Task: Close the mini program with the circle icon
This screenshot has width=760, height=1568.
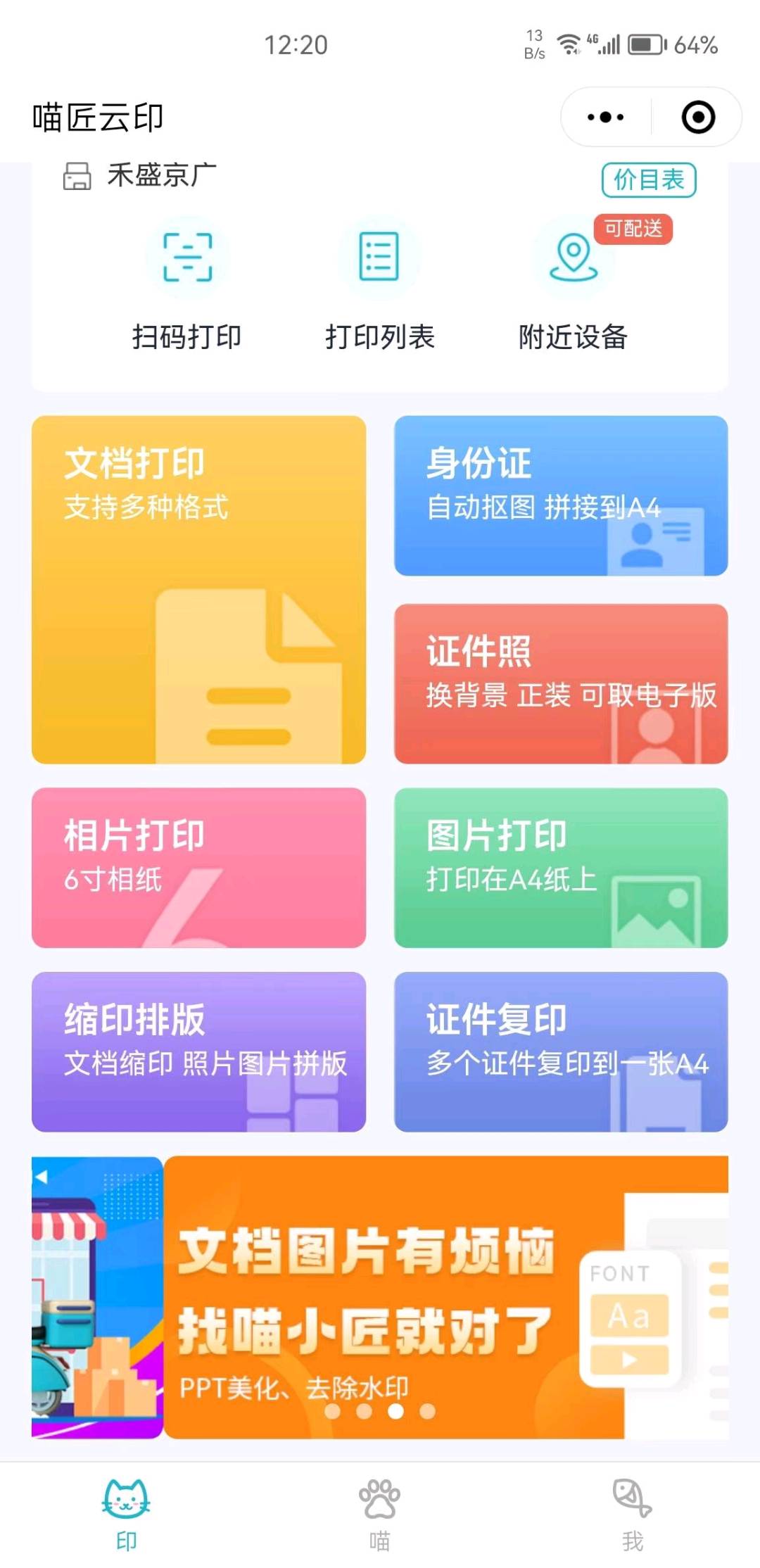Action: point(698,117)
